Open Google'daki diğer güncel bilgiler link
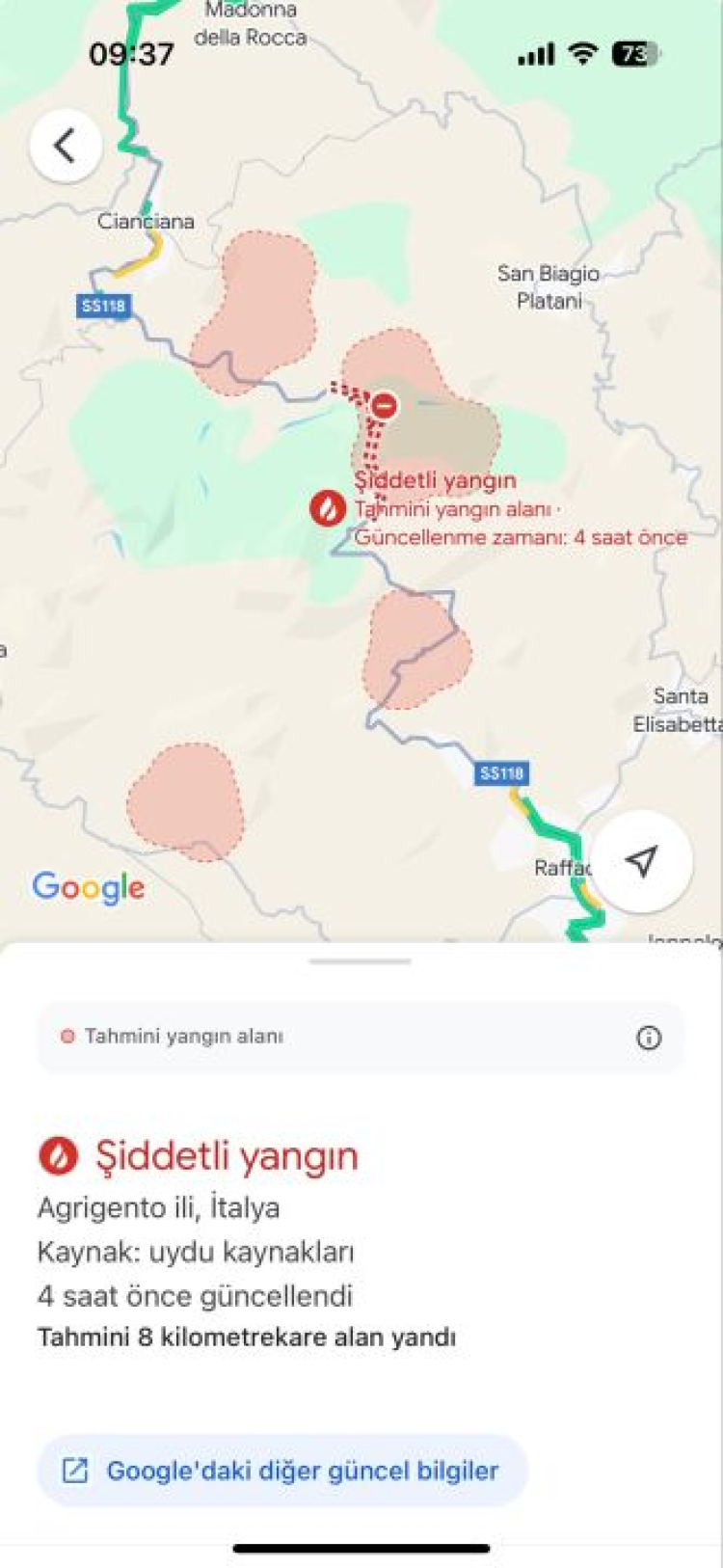Image resolution: width=723 pixels, height=1568 pixels. point(282,1471)
